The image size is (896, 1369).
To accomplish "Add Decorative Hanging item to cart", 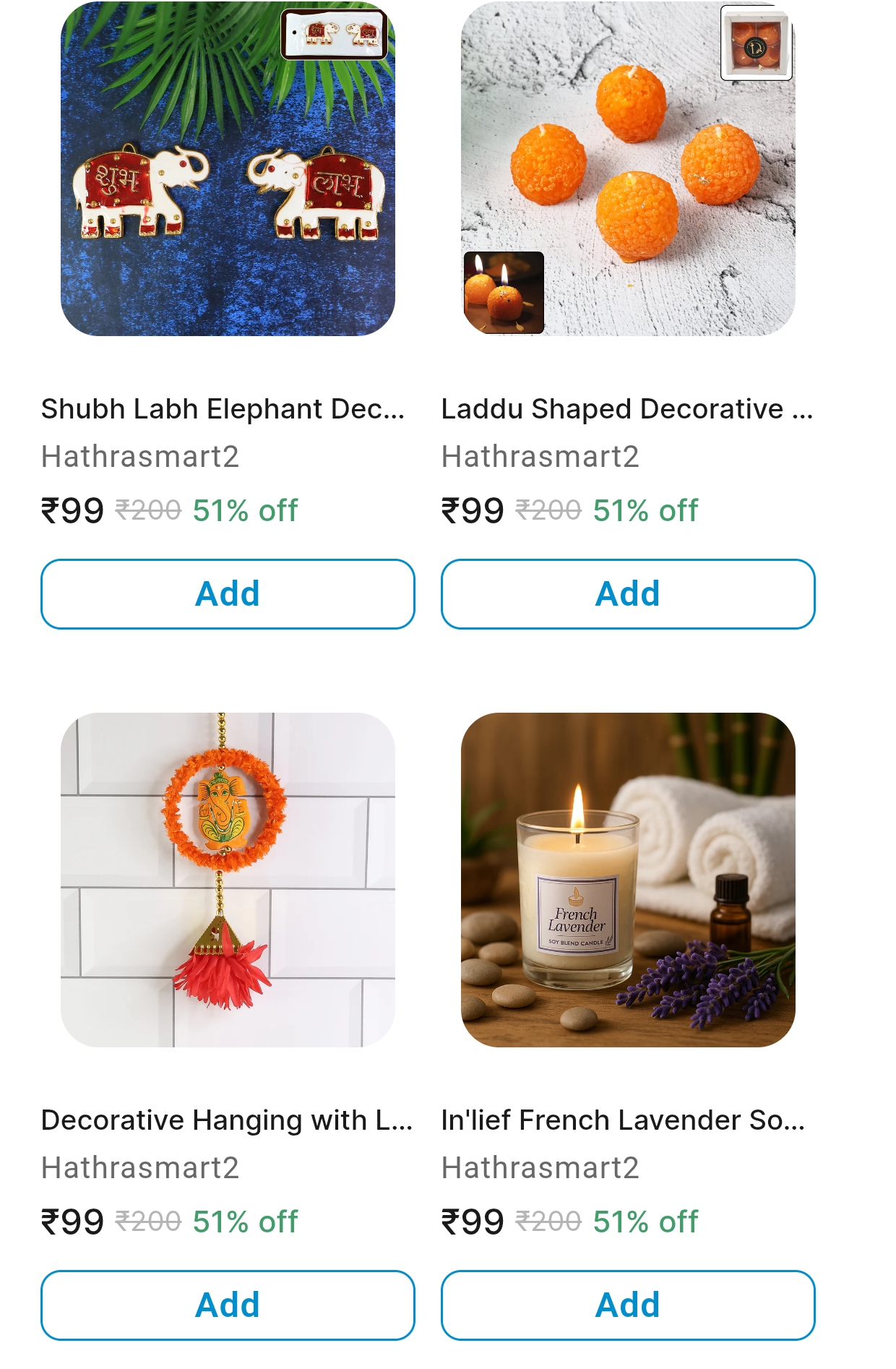I will 228,1305.
